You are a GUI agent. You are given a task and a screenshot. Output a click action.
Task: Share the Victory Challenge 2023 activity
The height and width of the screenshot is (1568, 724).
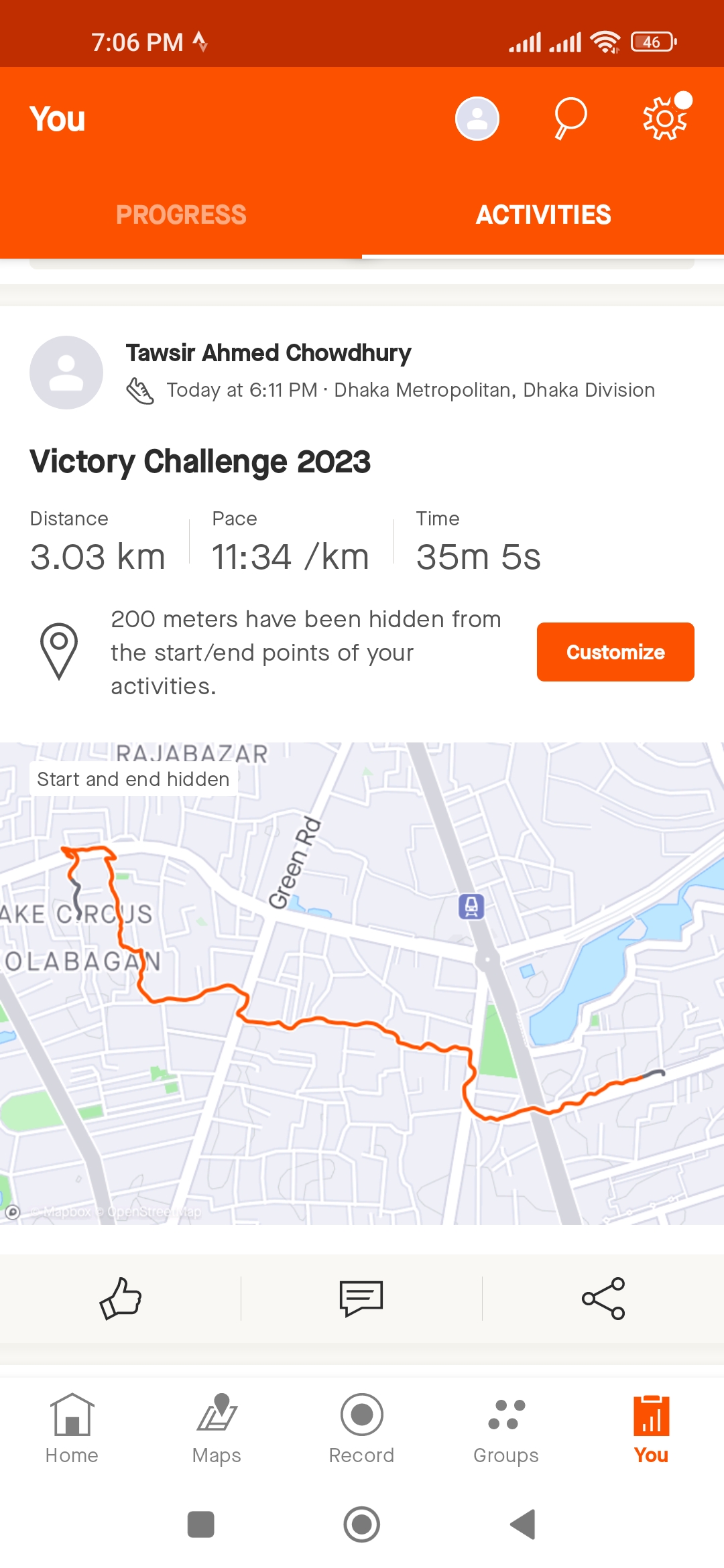tap(603, 1299)
